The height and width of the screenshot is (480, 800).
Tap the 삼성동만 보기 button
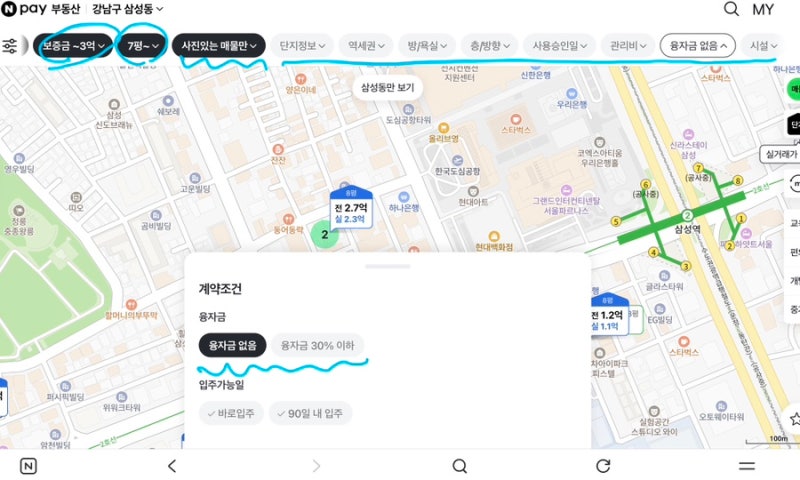pos(387,88)
